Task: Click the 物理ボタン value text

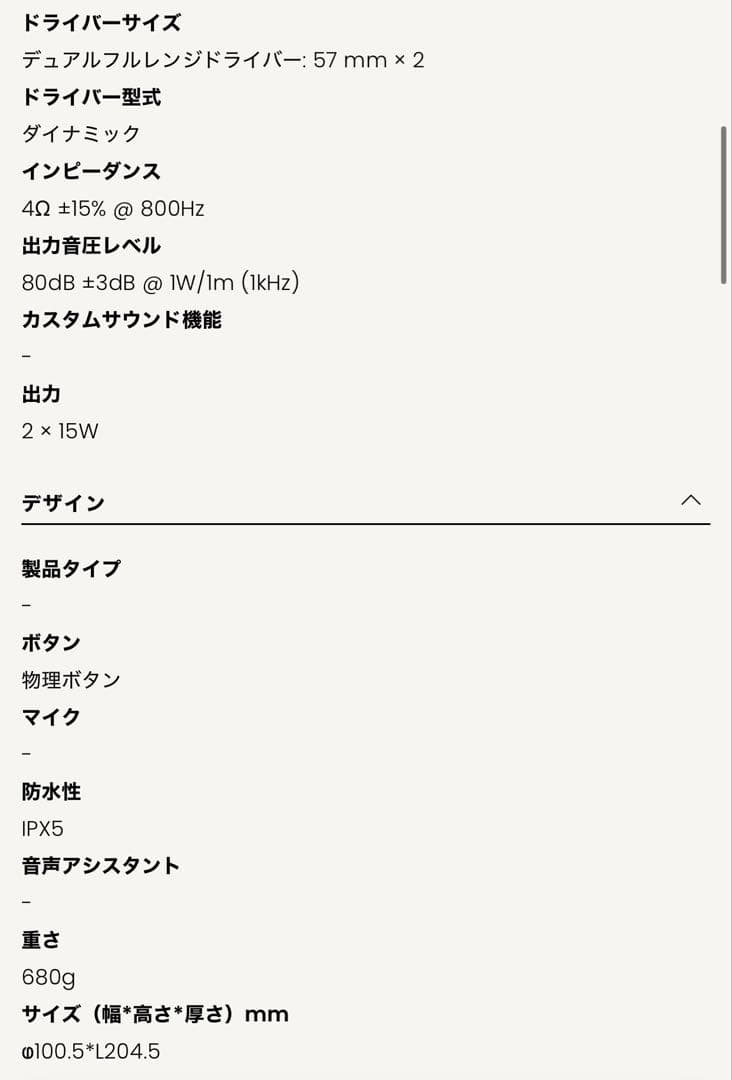Action: (70, 679)
